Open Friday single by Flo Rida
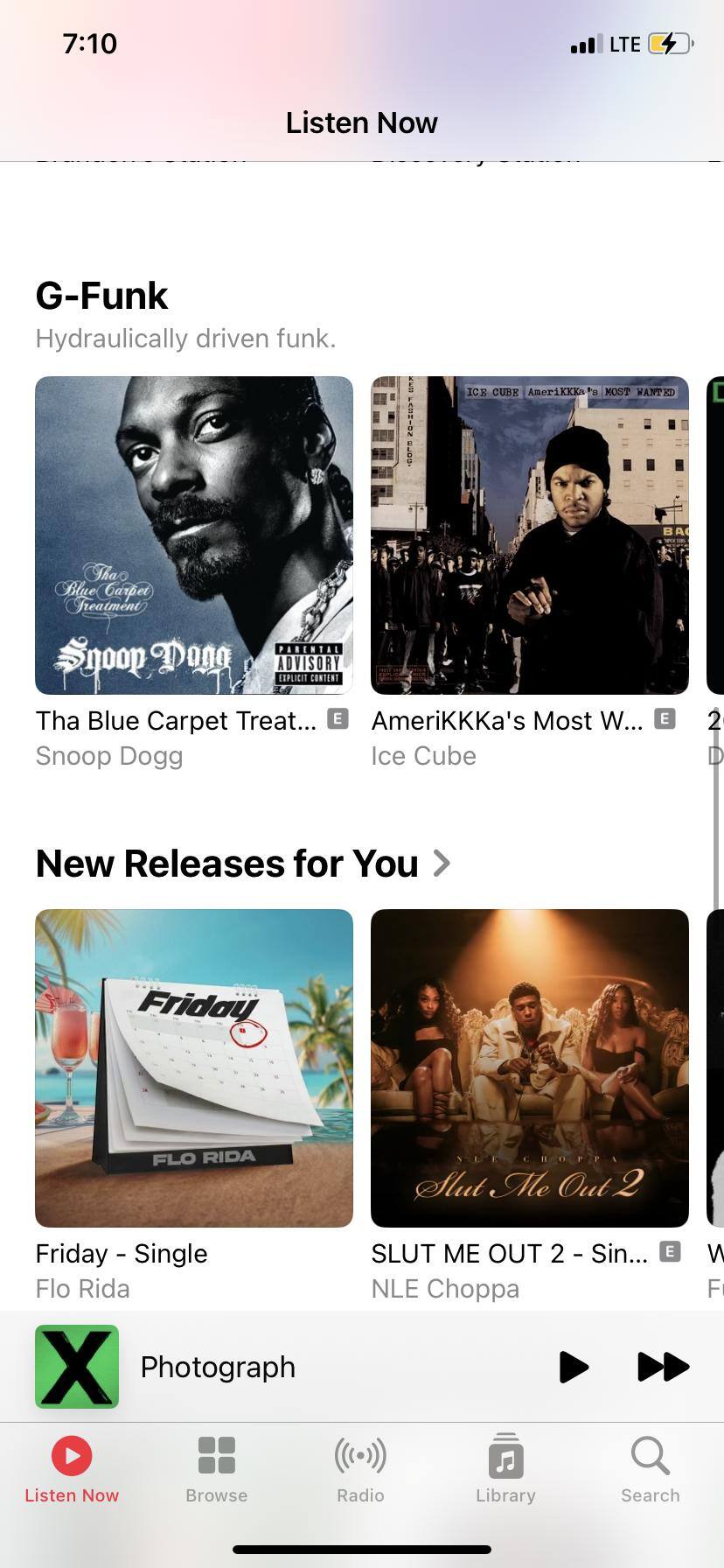The width and height of the screenshot is (724, 1568). (x=194, y=1067)
